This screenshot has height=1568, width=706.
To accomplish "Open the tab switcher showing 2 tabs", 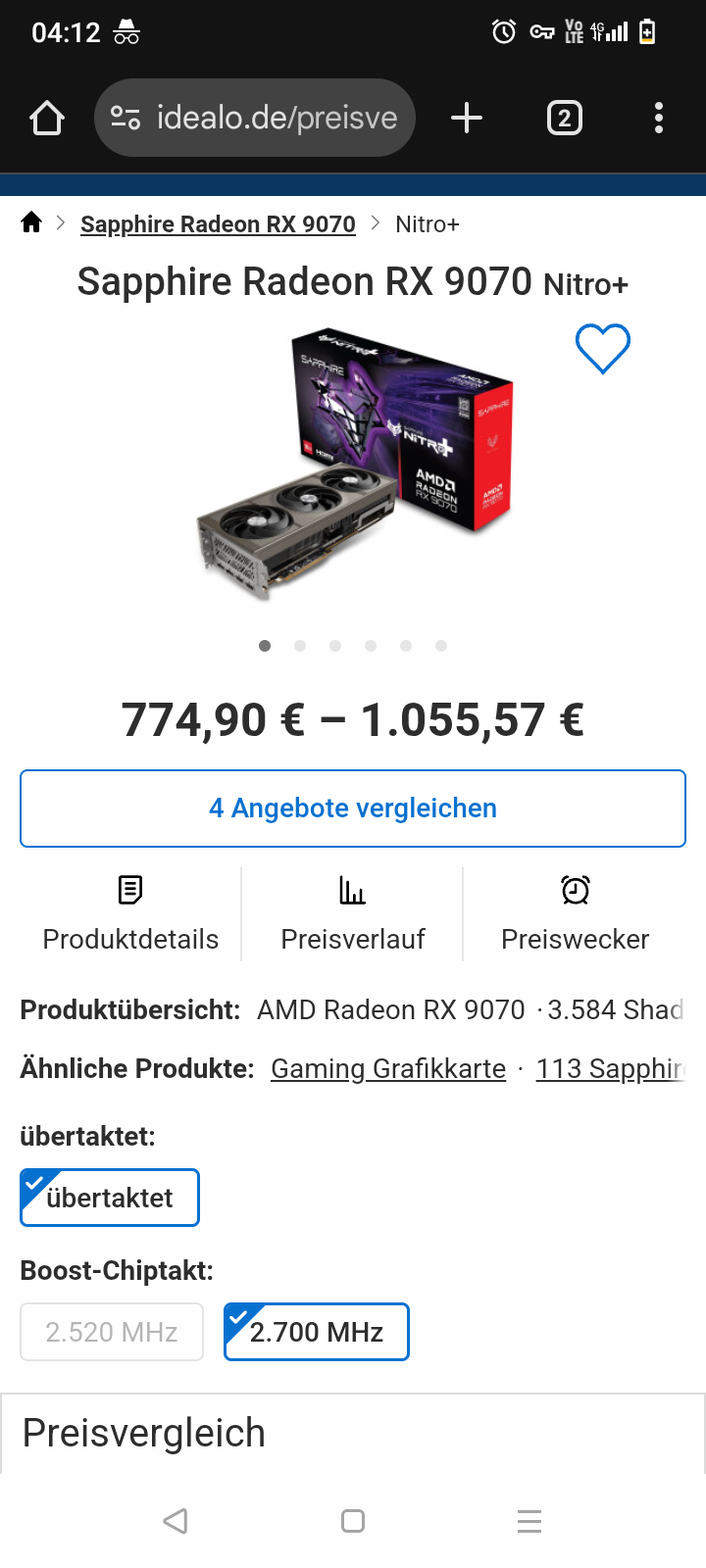I will [x=564, y=119].
